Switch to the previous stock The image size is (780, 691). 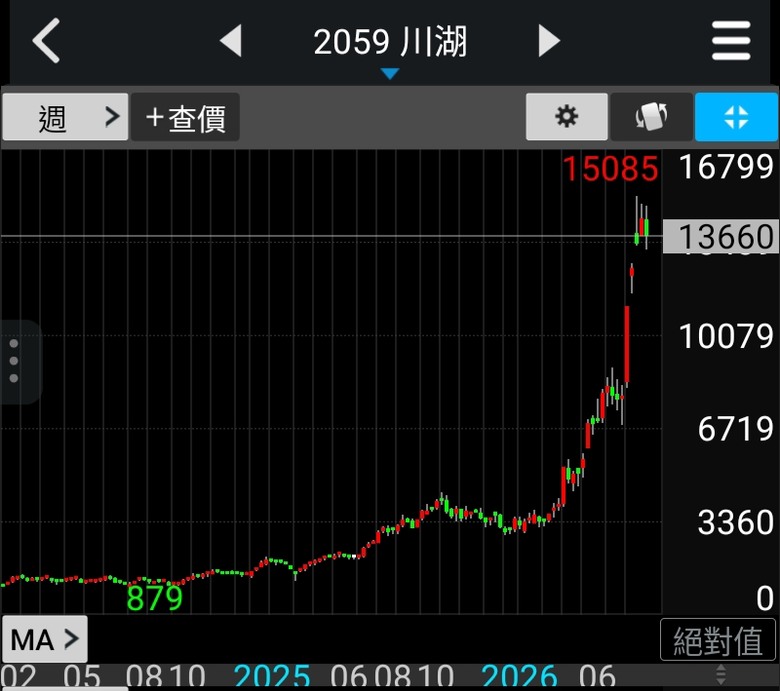point(231,40)
